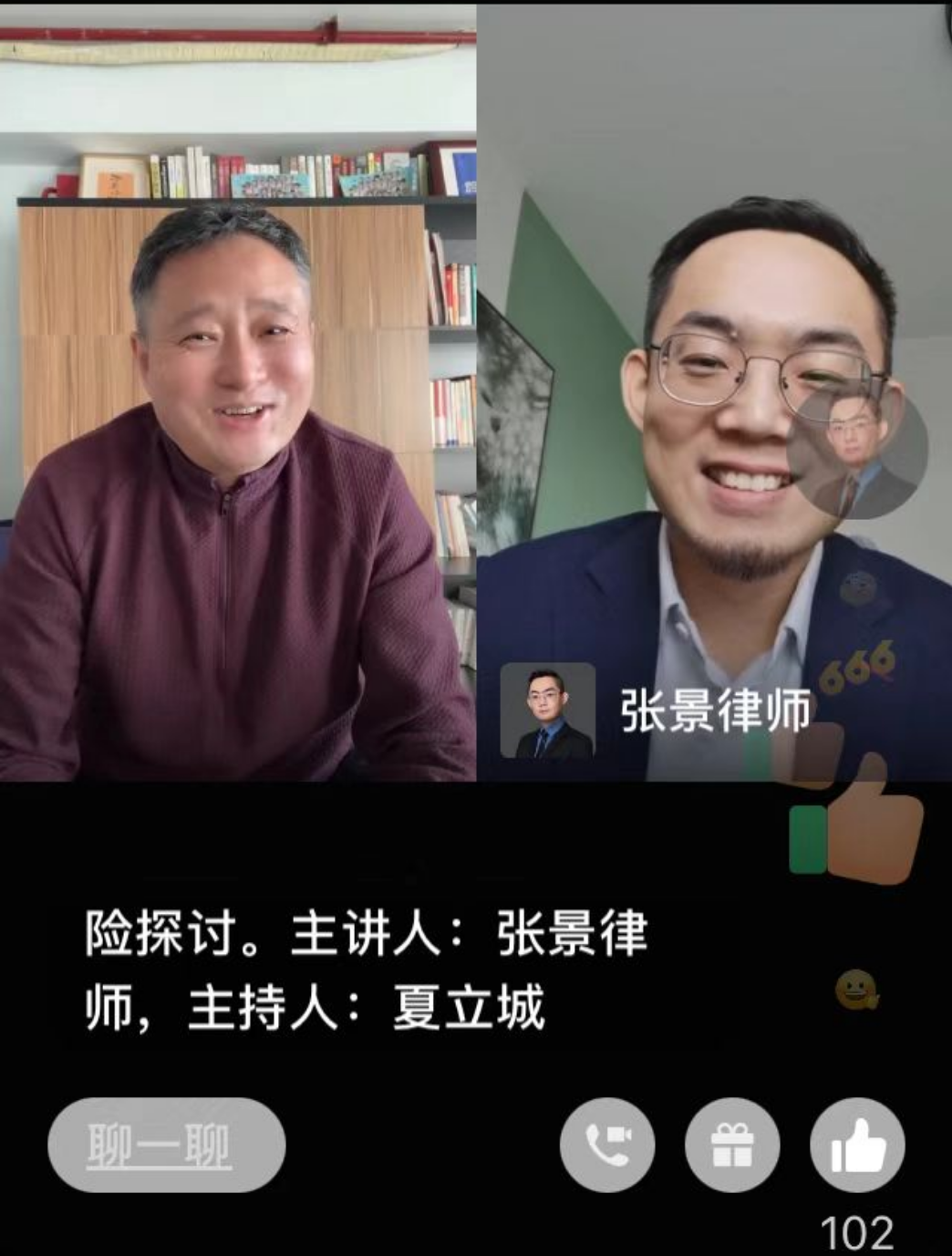Request a video call link-up
Screen dimensions: 952x1256
tap(607, 1146)
